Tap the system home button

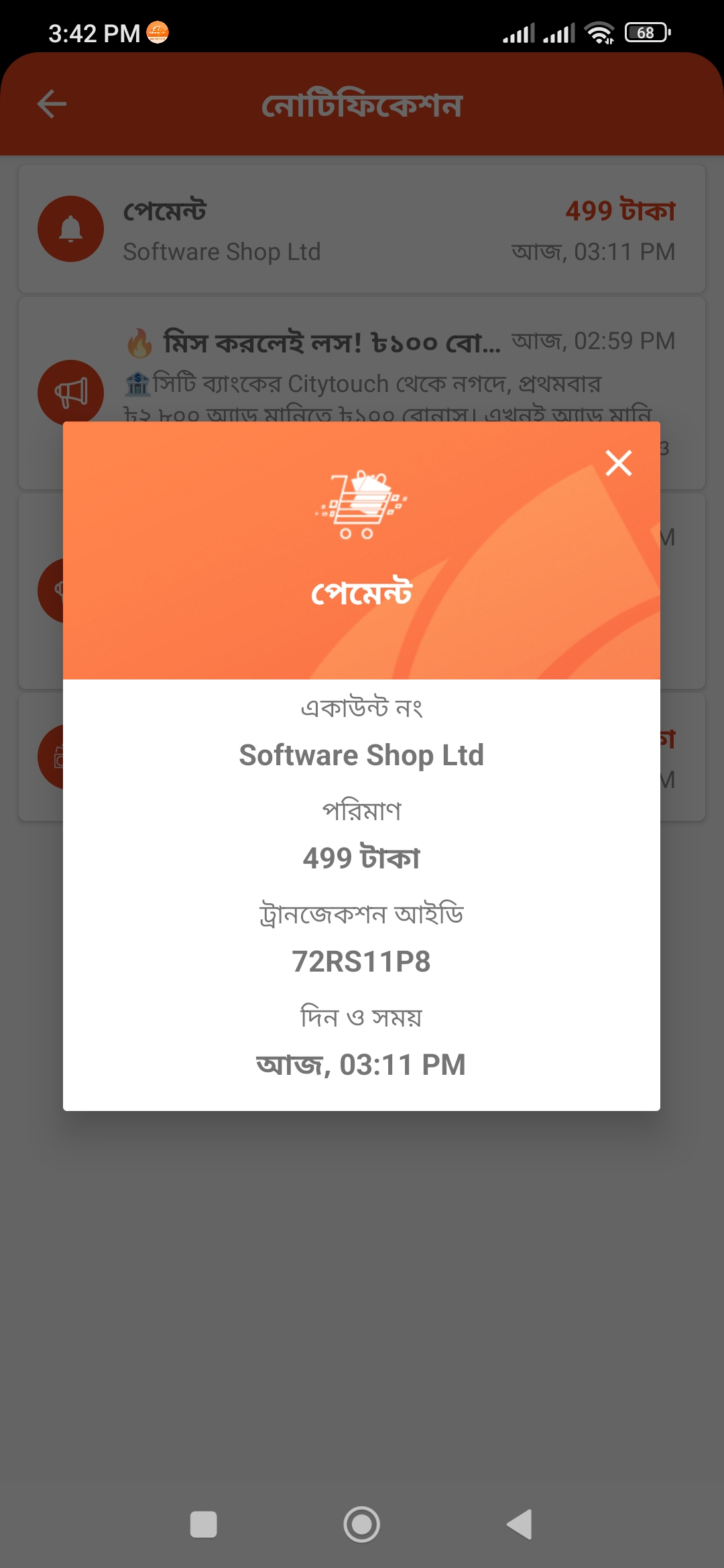coord(362,1524)
